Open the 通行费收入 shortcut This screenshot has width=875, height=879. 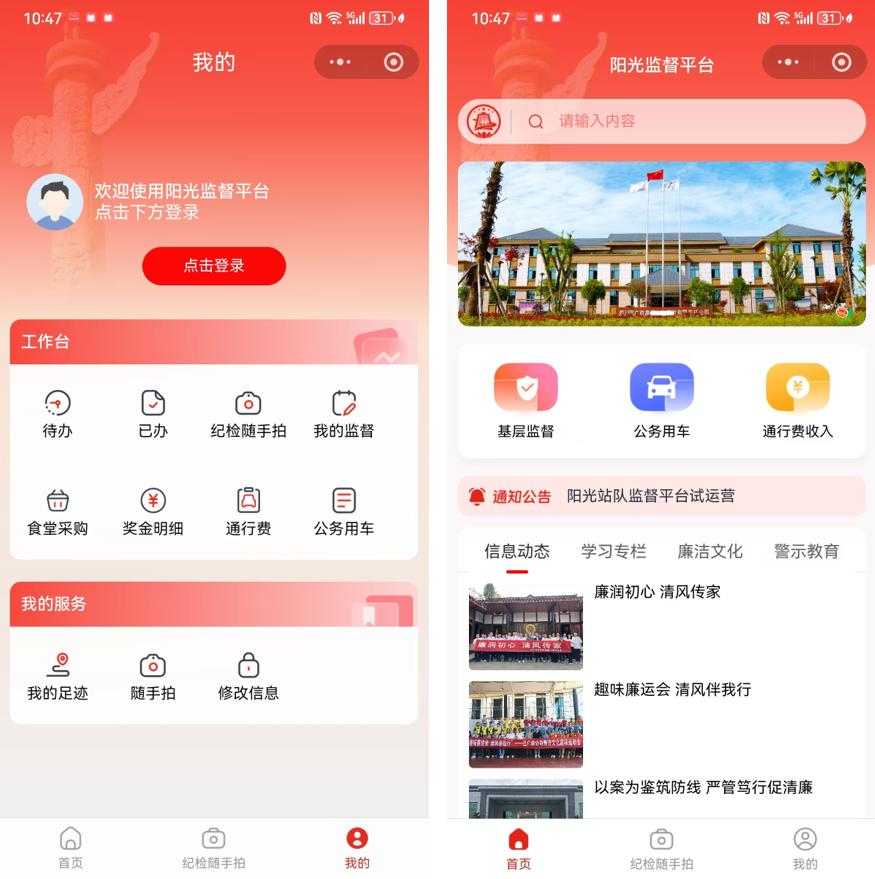pyautogui.click(x=797, y=400)
